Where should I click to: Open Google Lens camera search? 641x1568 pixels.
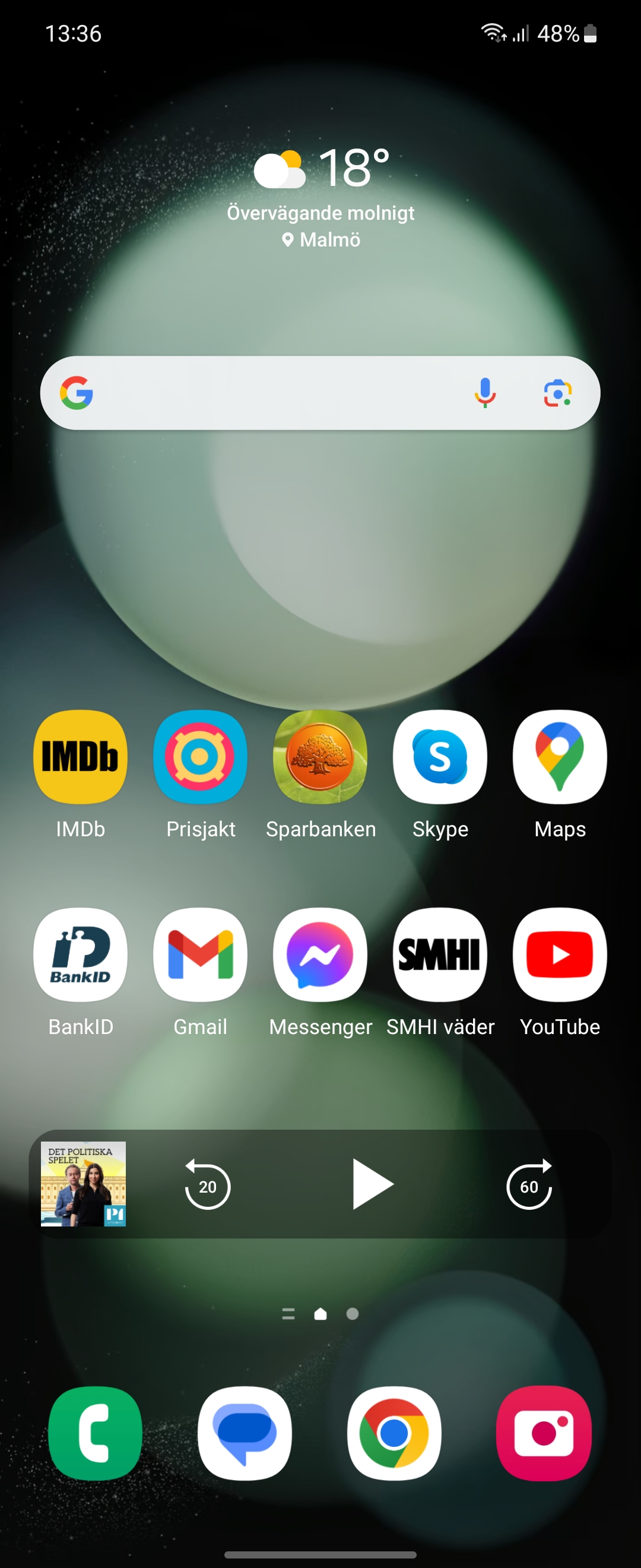[x=557, y=393]
